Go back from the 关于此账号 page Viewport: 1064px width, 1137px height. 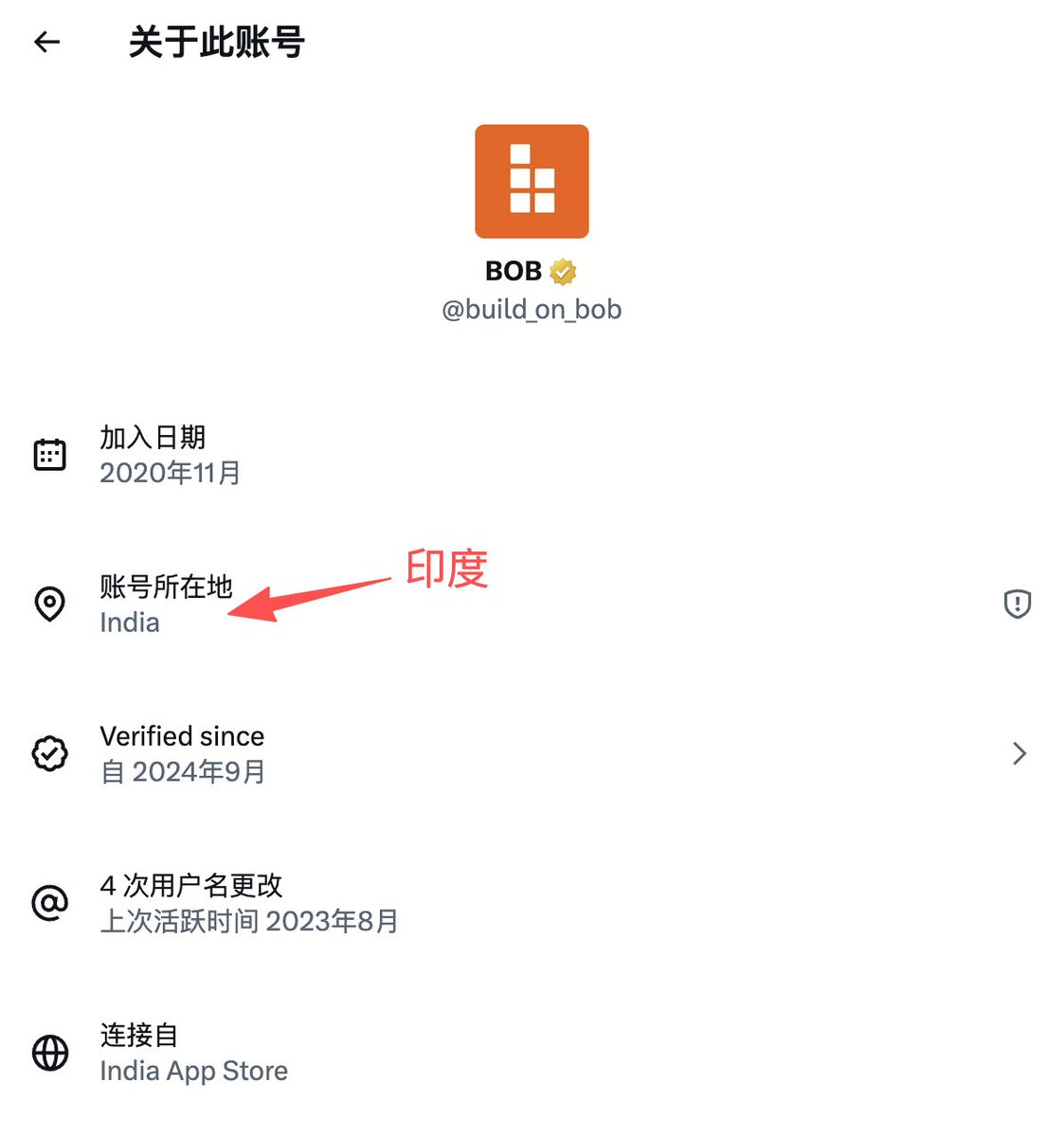[46, 42]
